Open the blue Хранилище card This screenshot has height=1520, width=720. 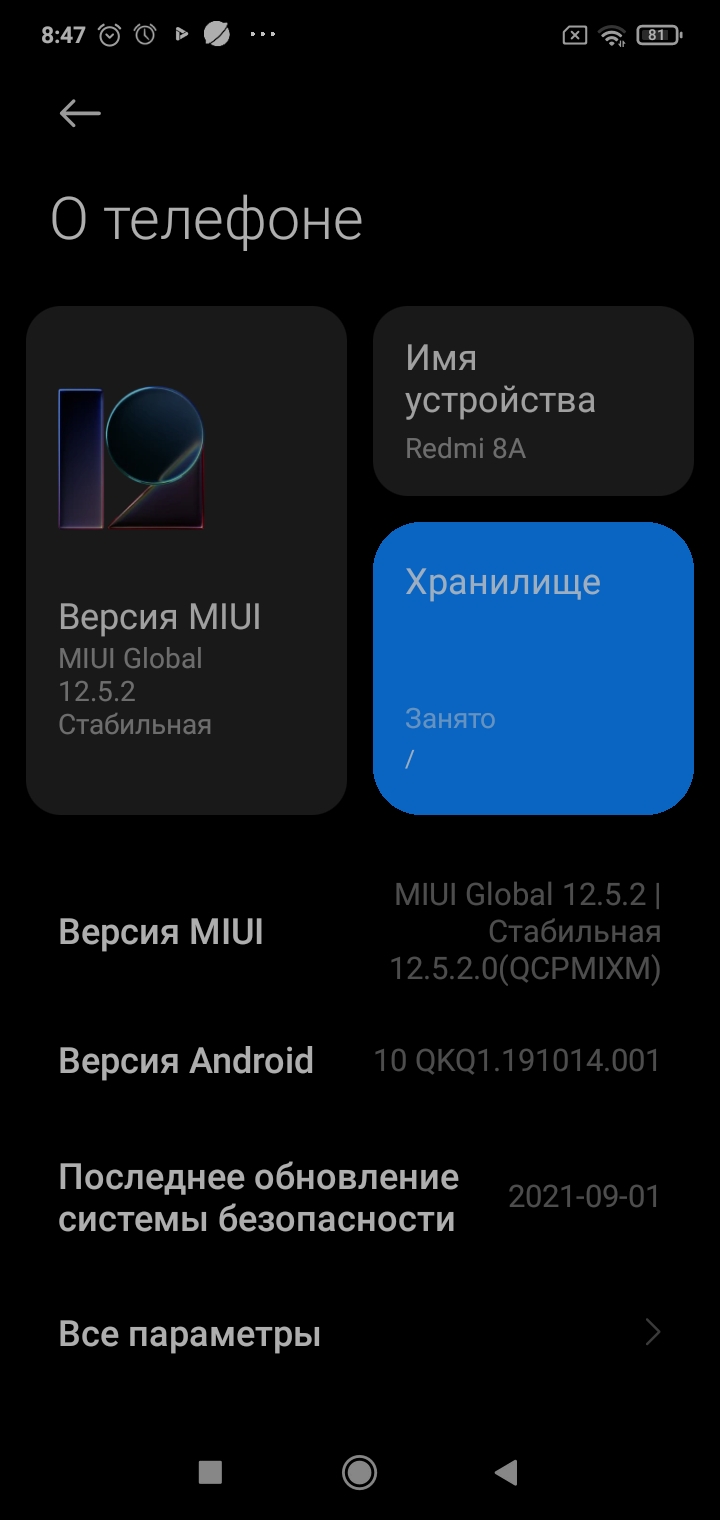click(x=533, y=668)
